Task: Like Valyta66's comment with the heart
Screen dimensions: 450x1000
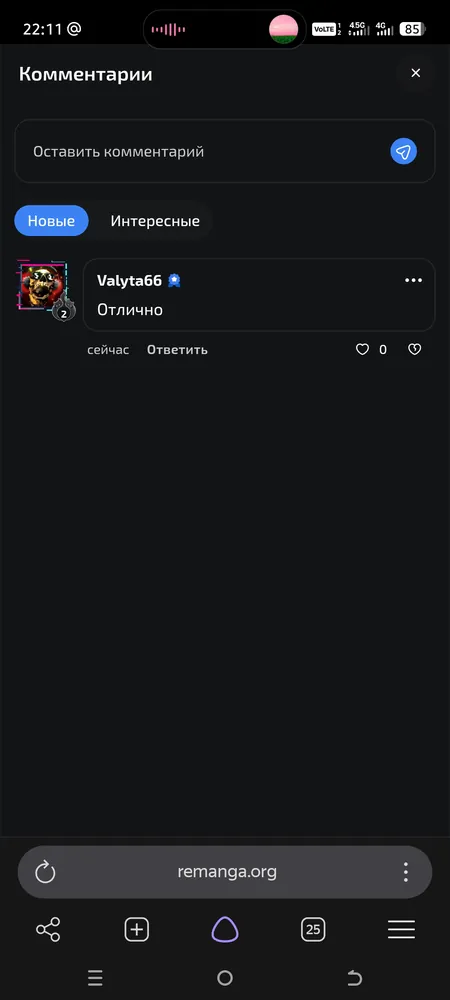Action: 362,349
